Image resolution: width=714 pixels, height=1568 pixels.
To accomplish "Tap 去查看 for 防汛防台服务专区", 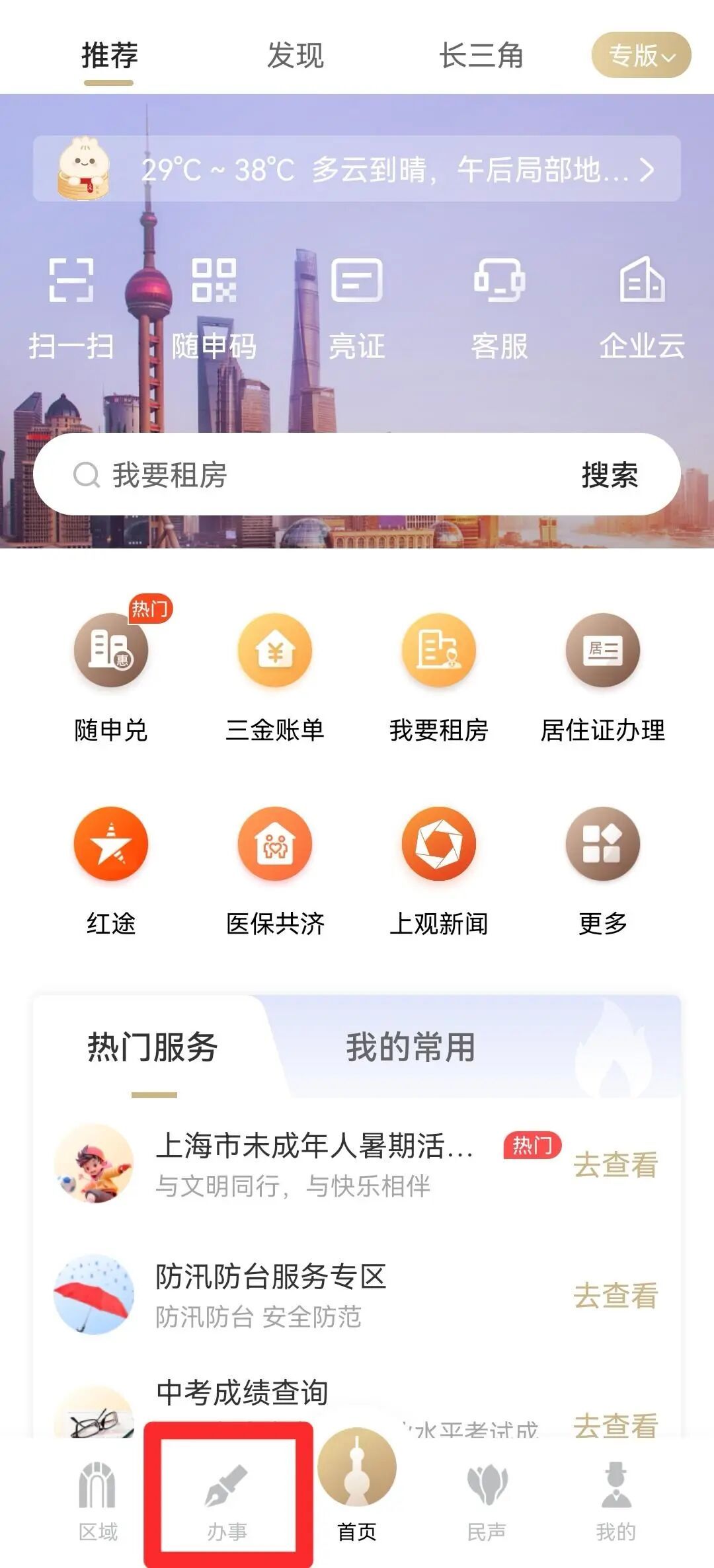I will 615,1296.
